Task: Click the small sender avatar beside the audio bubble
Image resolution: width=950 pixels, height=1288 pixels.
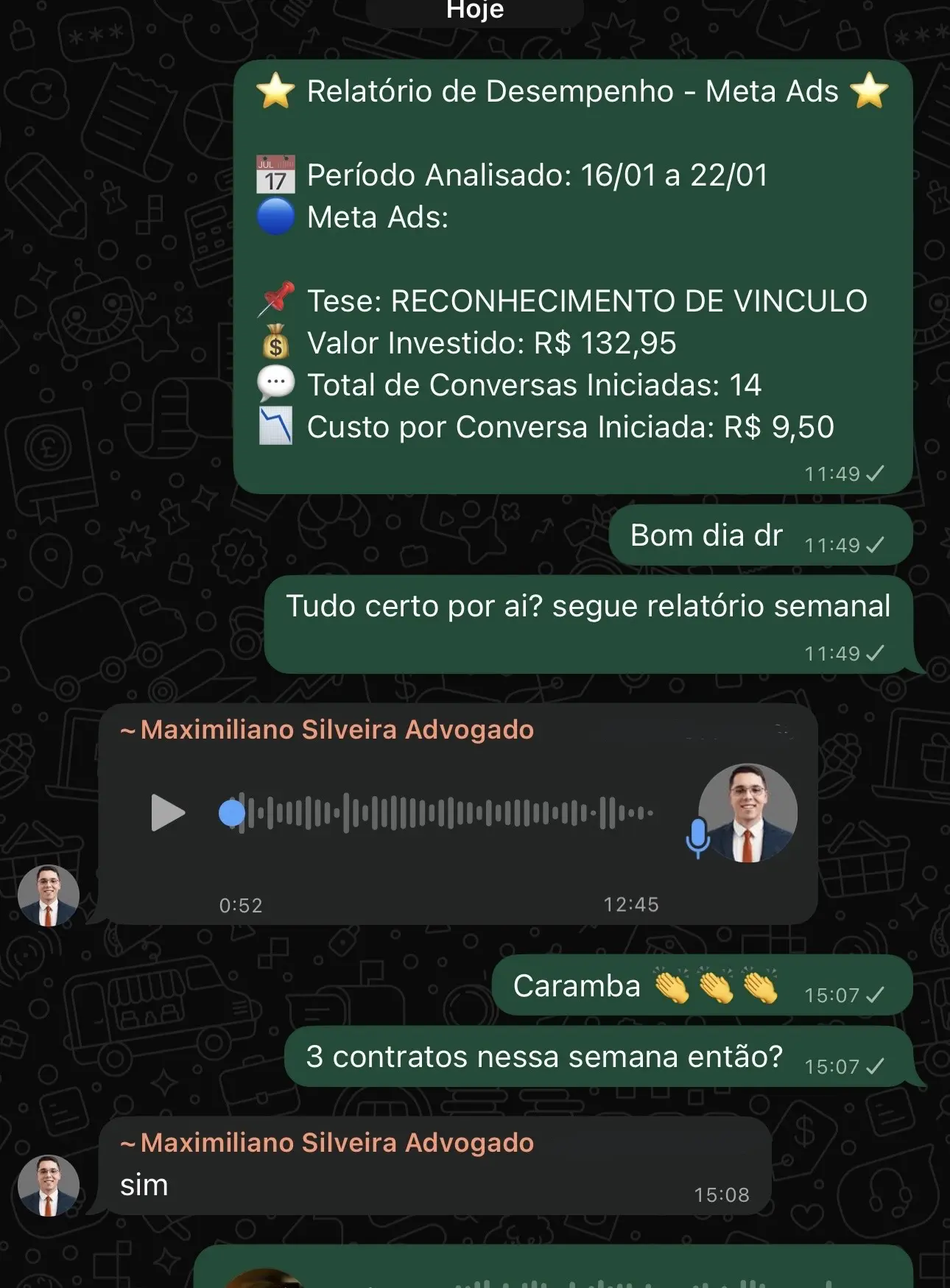Action: pos(46,894)
